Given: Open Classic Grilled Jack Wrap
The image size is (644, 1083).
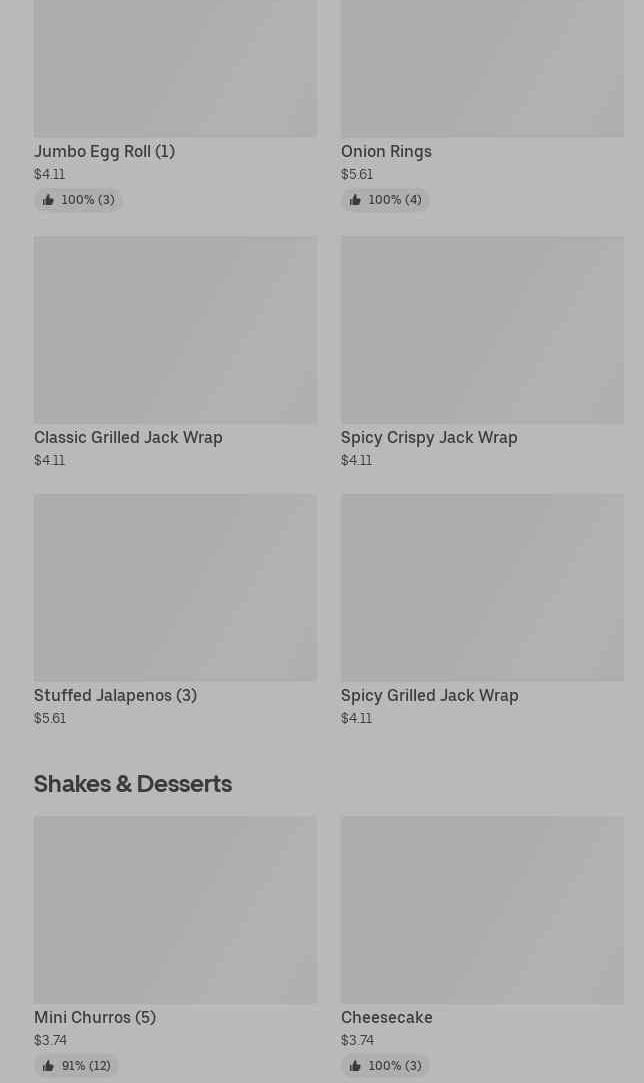Looking at the screenshot, I should (x=175, y=330).
